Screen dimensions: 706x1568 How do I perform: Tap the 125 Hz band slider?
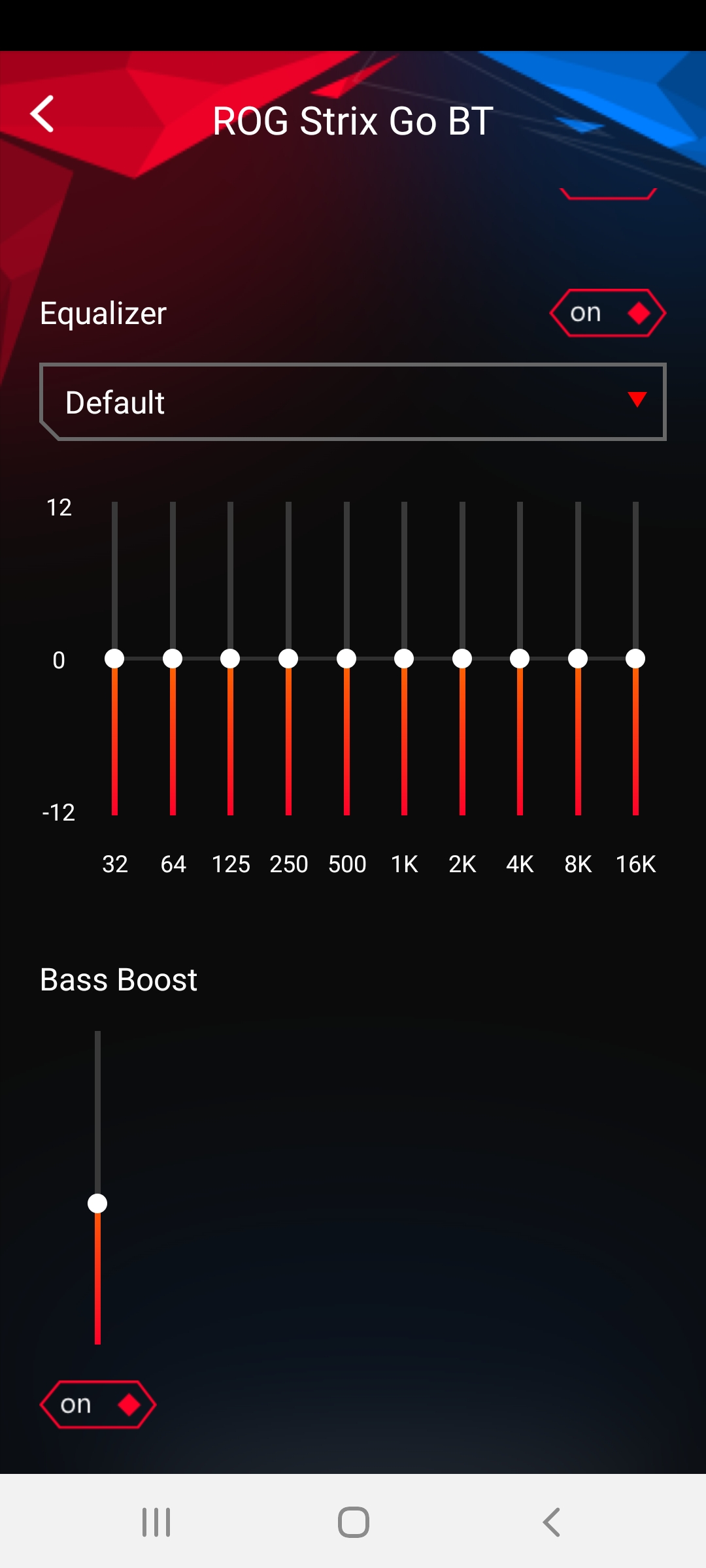click(x=230, y=659)
